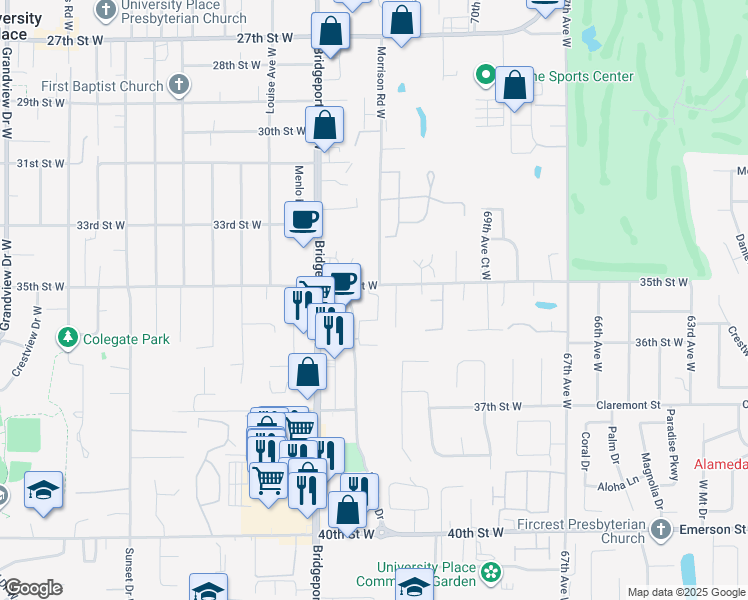Open the shopping bag marker above 37th St W
Screen dimensions: 748x600
(x=308, y=373)
